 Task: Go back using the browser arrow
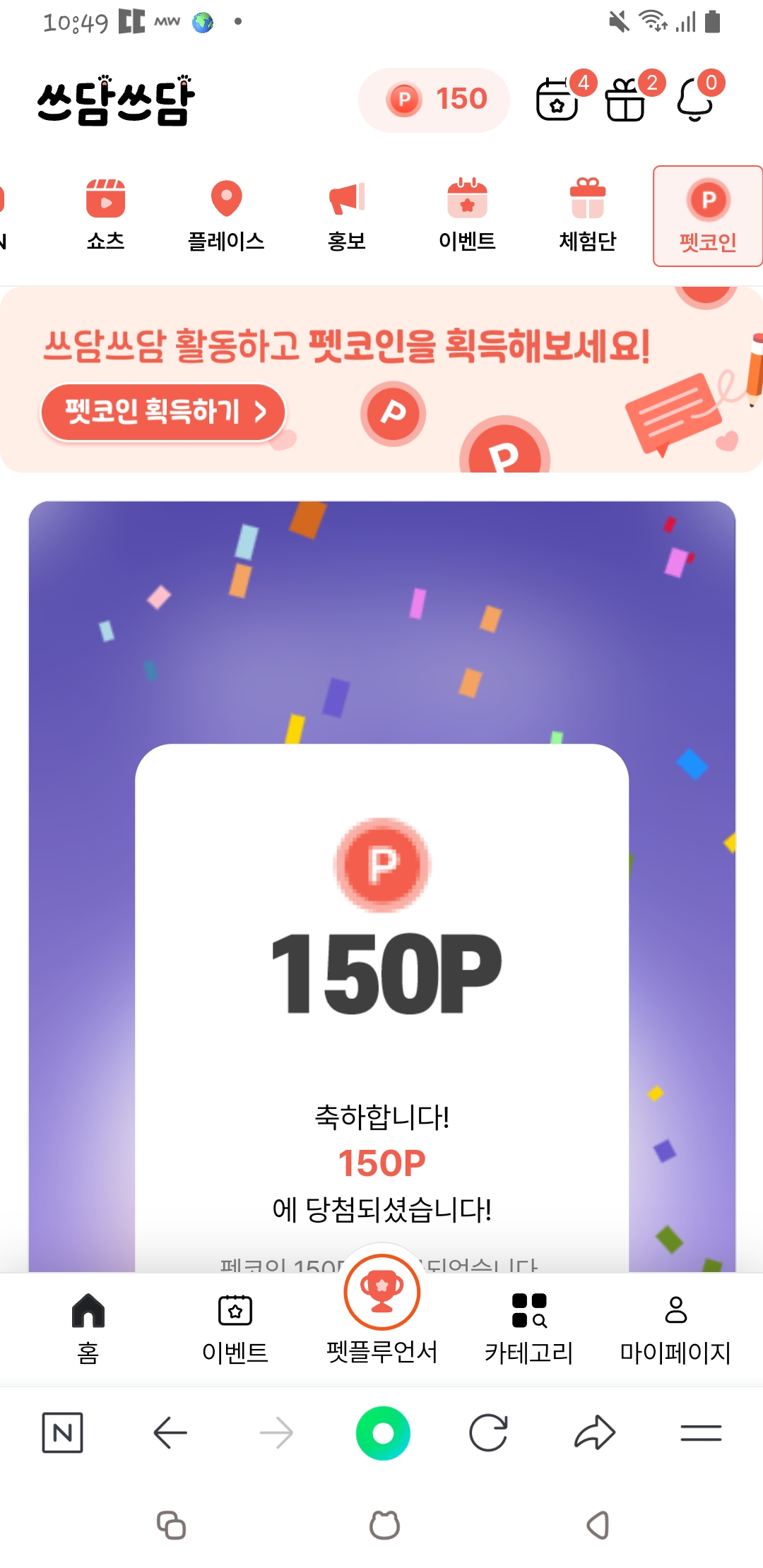tap(170, 1432)
